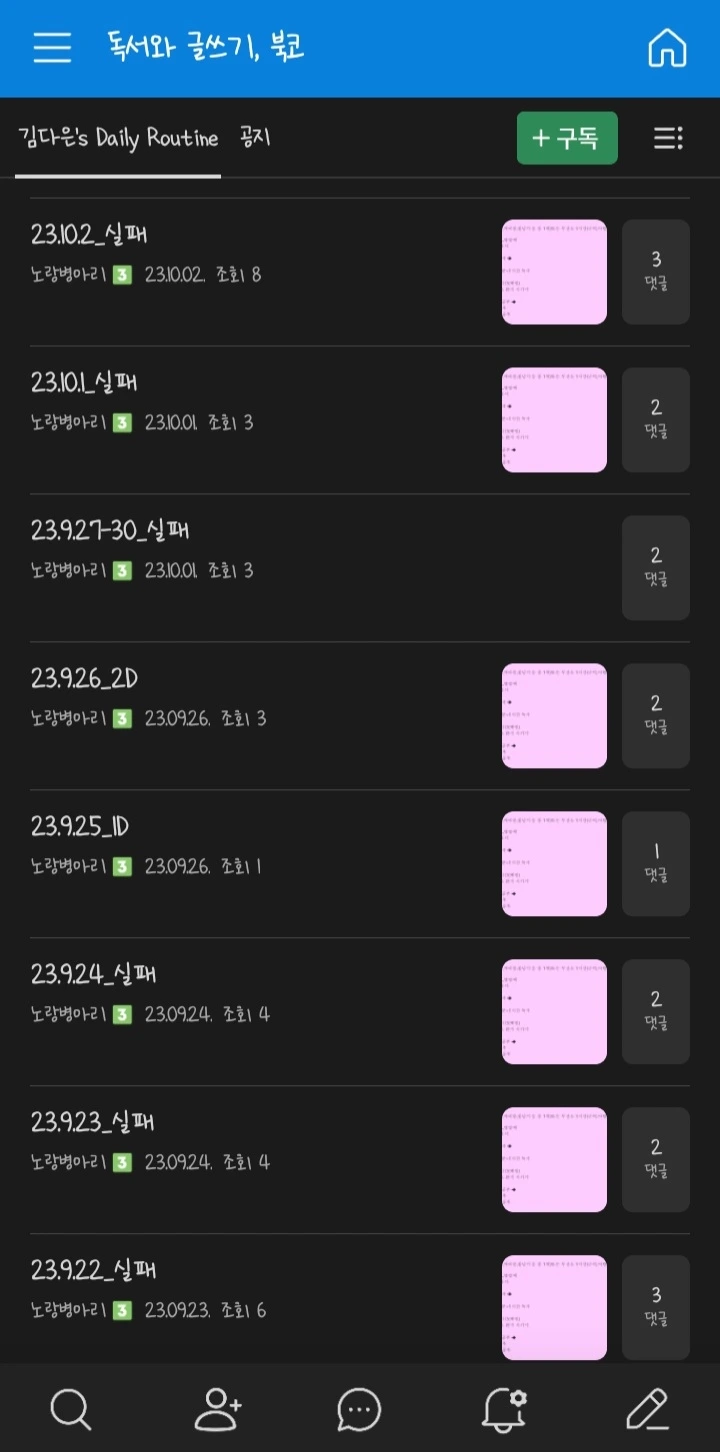View the 1 comment on 23.9.25_1D
Screen dimensions: 720x1452
[x=655, y=863]
